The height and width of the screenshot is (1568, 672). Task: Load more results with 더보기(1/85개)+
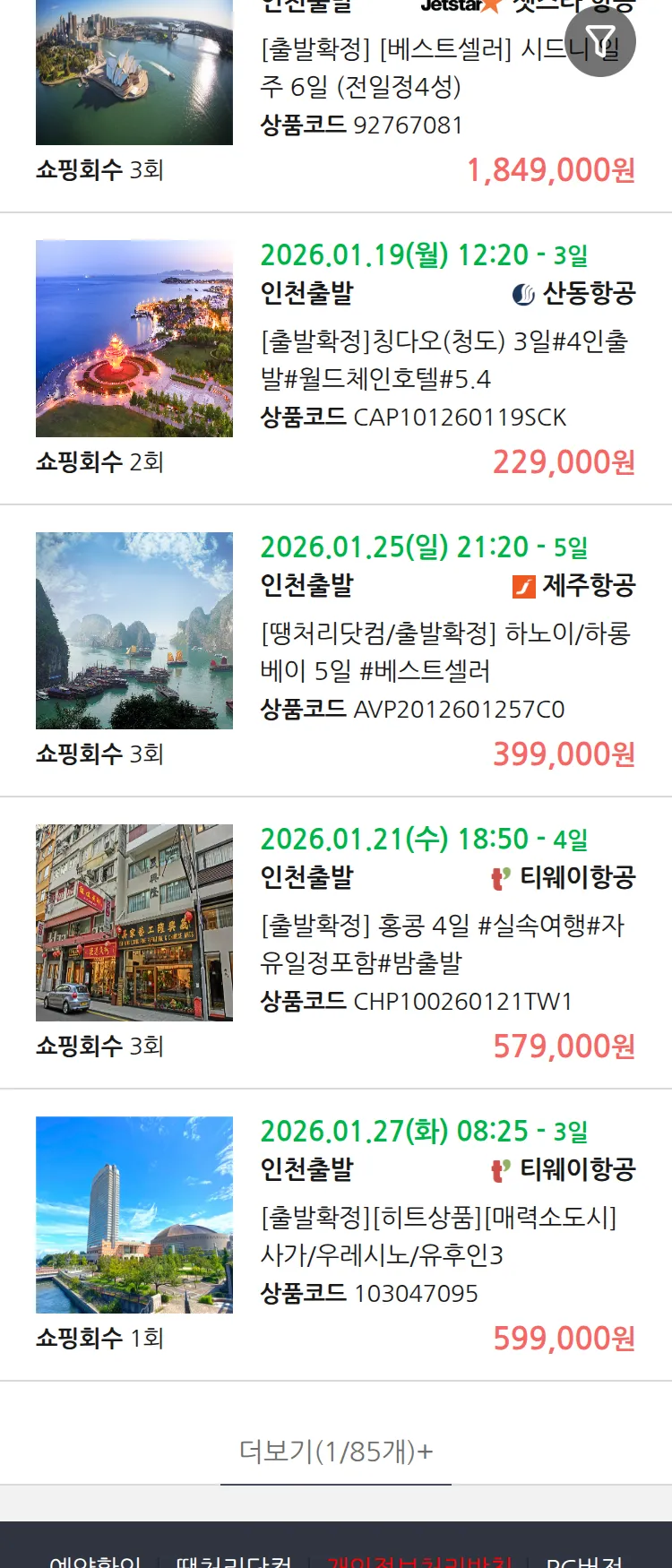pos(336,1451)
